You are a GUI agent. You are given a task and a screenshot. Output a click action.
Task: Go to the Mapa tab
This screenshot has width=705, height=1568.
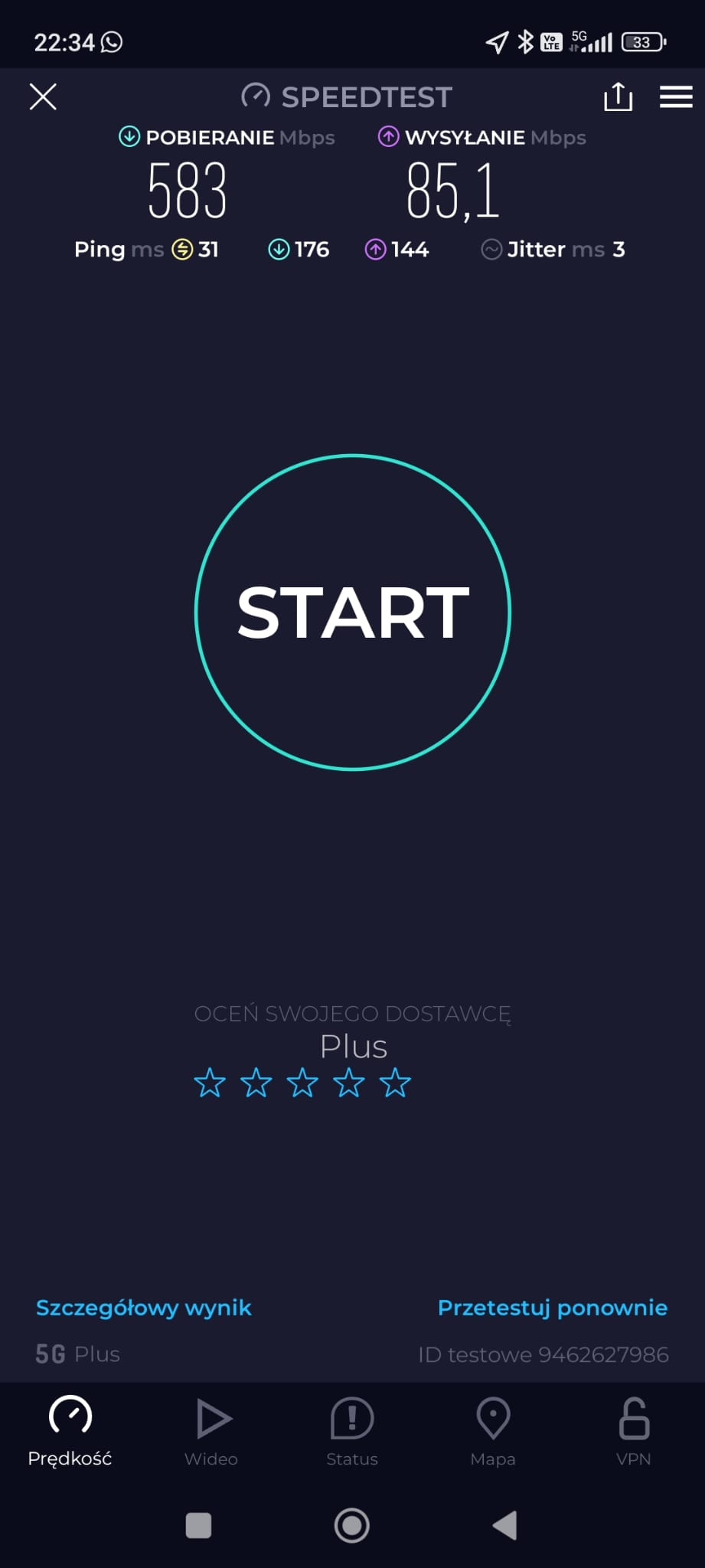tap(493, 1431)
